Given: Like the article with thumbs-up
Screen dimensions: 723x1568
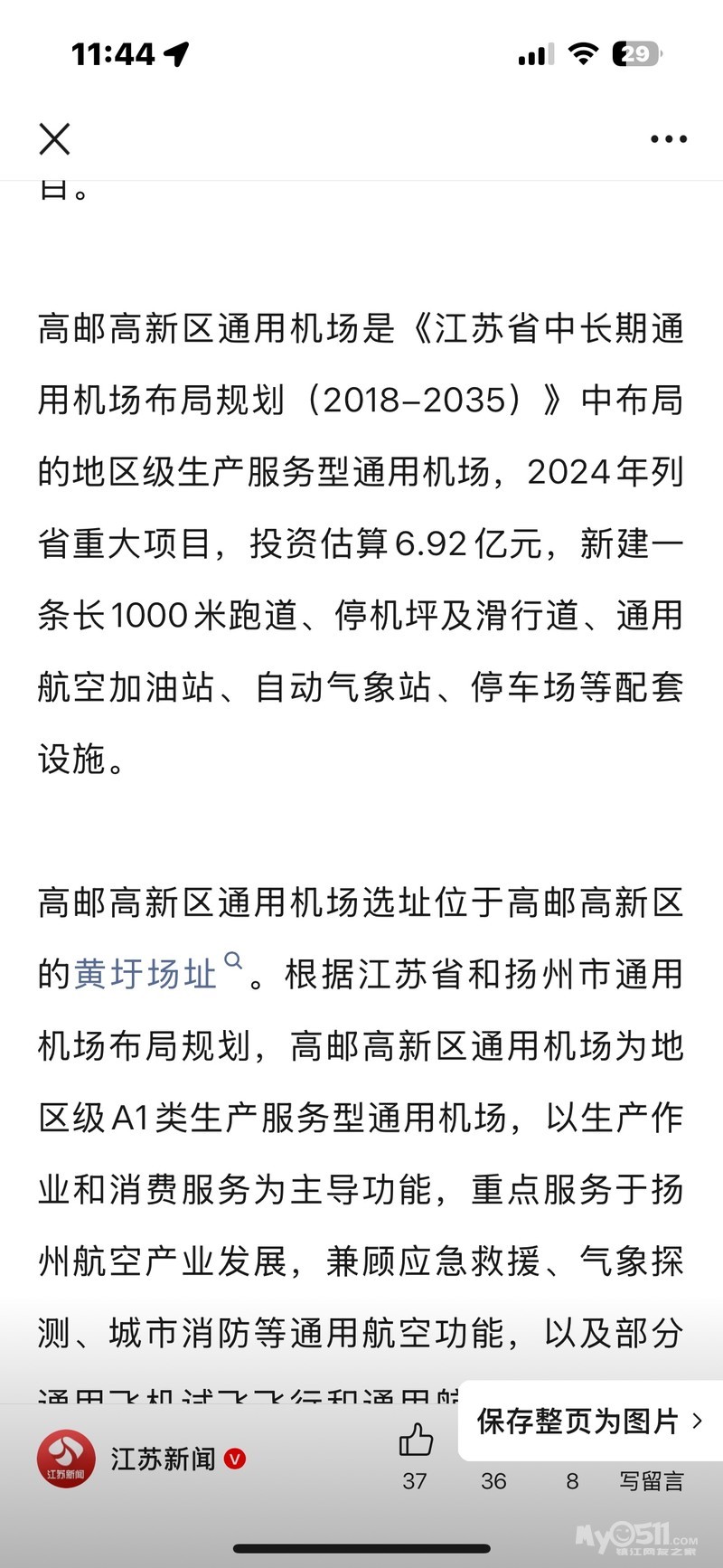Looking at the screenshot, I should pyautogui.click(x=416, y=1440).
